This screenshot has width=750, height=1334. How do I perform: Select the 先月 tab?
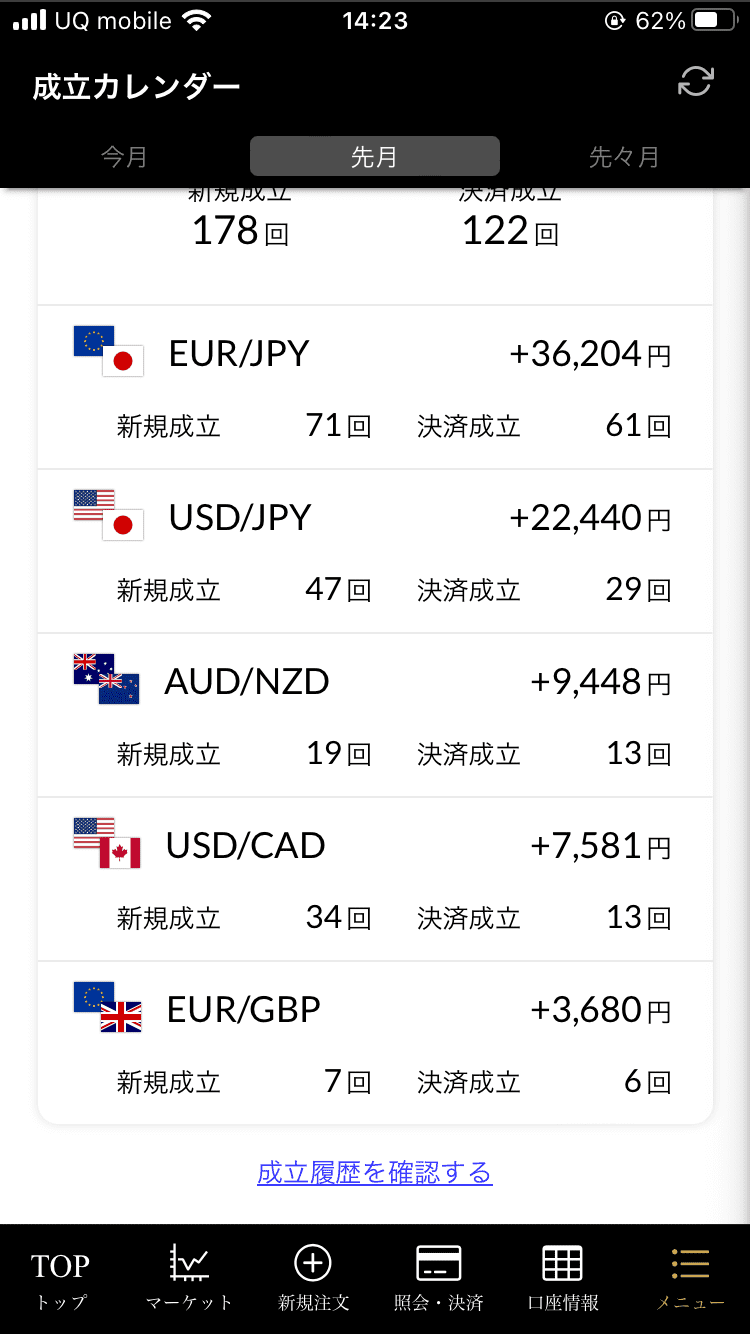(375, 157)
